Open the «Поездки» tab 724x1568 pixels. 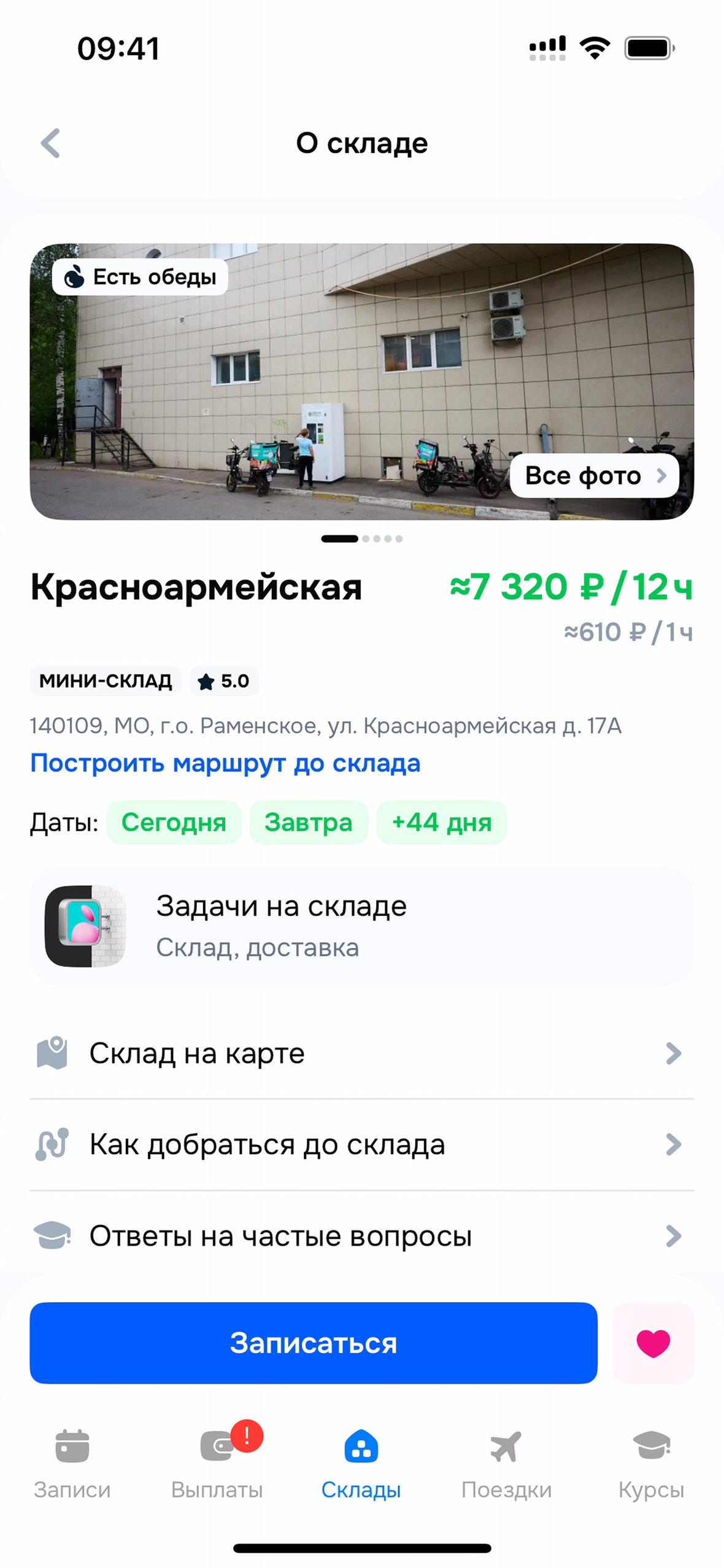(506, 1464)
